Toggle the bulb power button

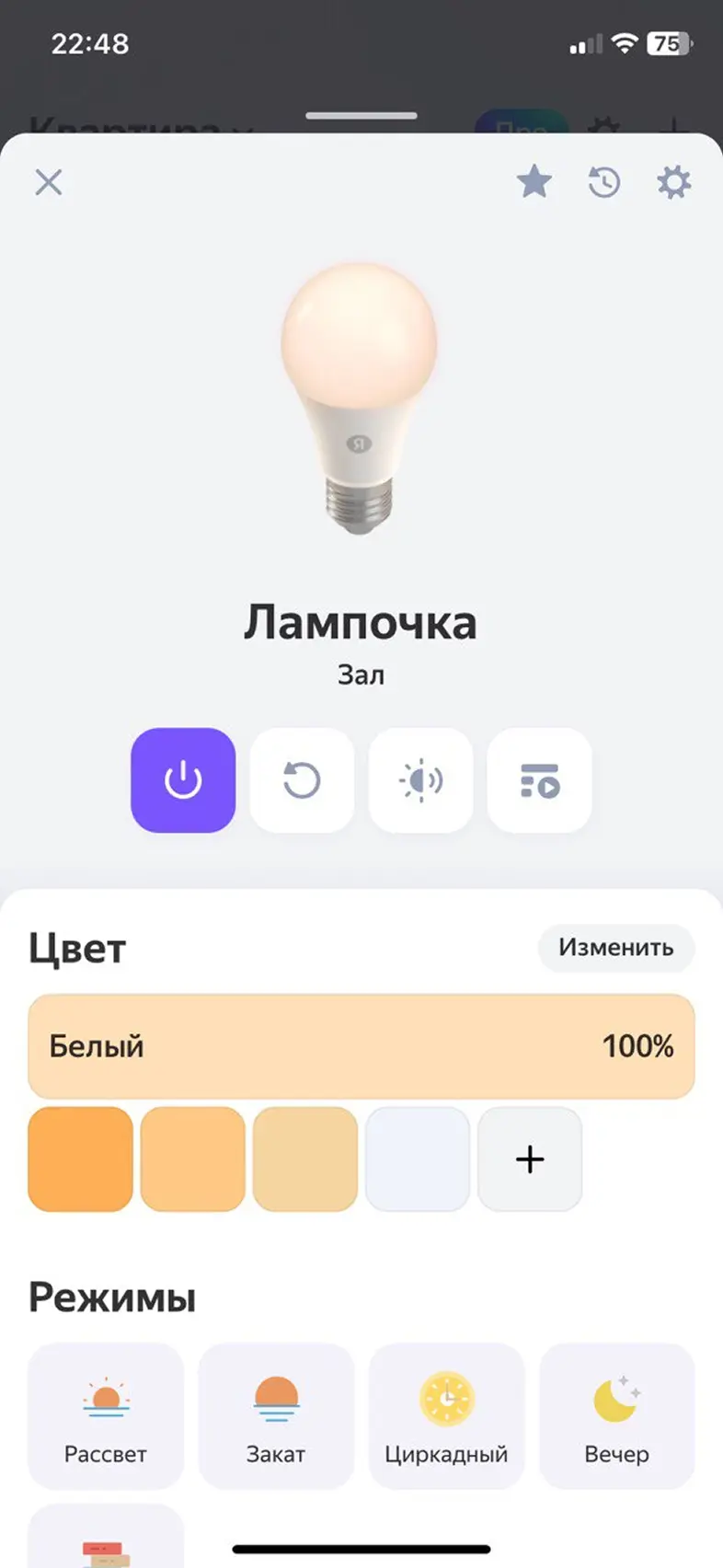click(x=183, y=780)
